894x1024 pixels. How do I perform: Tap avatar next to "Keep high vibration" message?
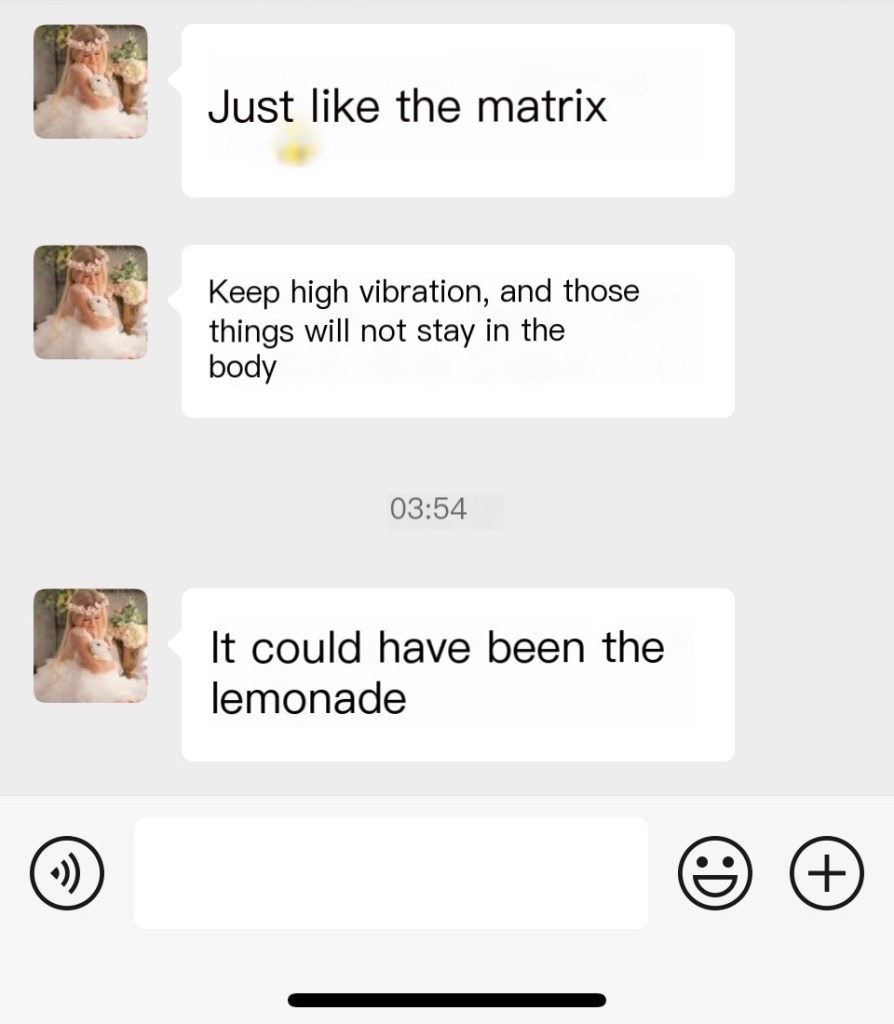91,302
